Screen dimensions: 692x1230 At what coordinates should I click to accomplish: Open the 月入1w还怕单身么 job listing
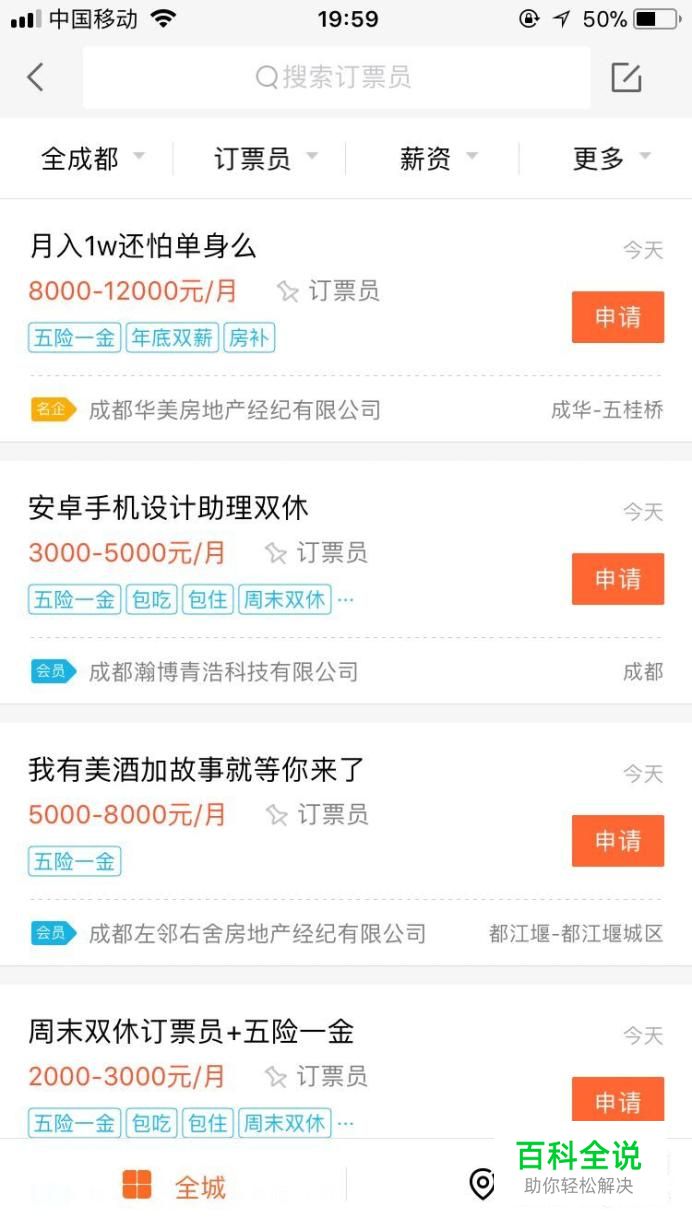[143, 246]
